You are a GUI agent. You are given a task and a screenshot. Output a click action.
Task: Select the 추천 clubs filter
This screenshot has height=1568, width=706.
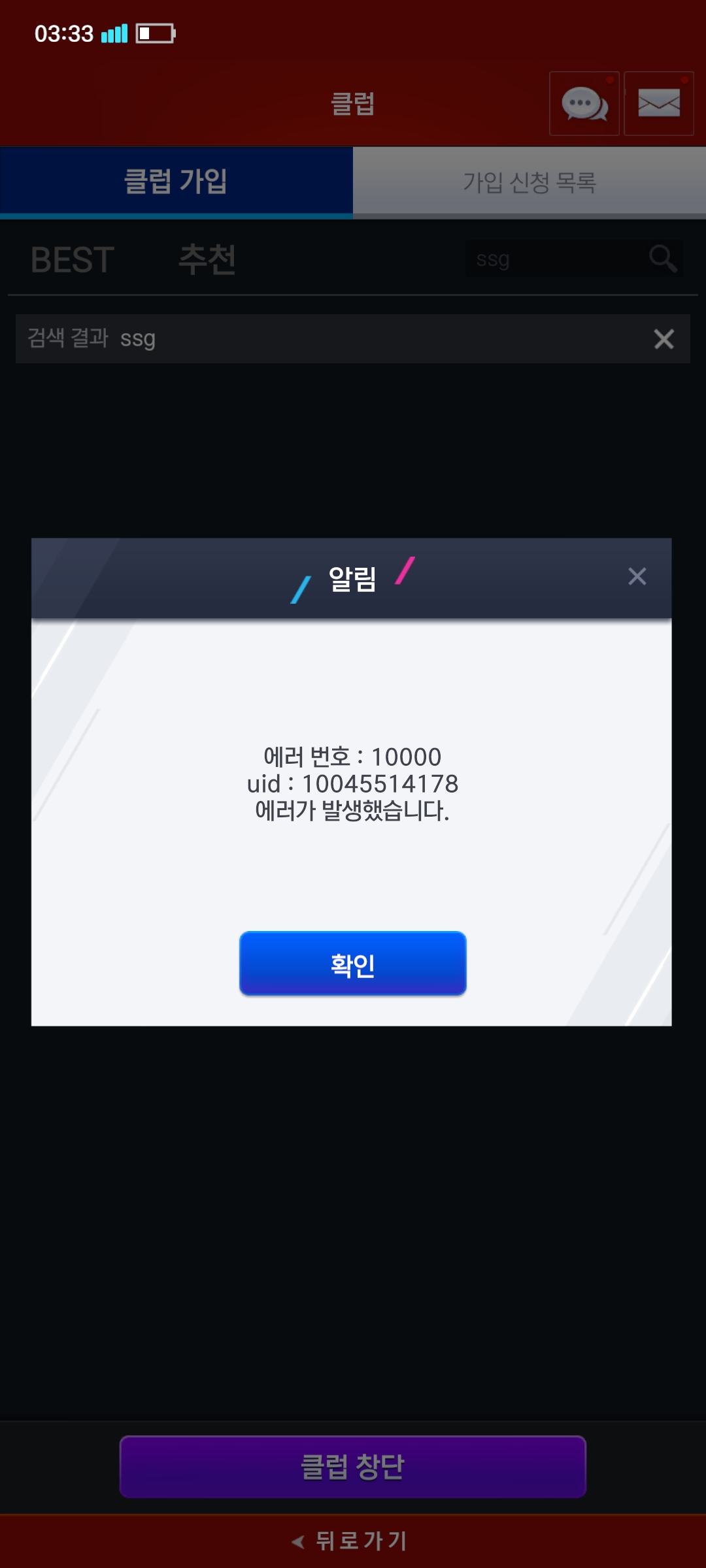[x=207, y=259]
